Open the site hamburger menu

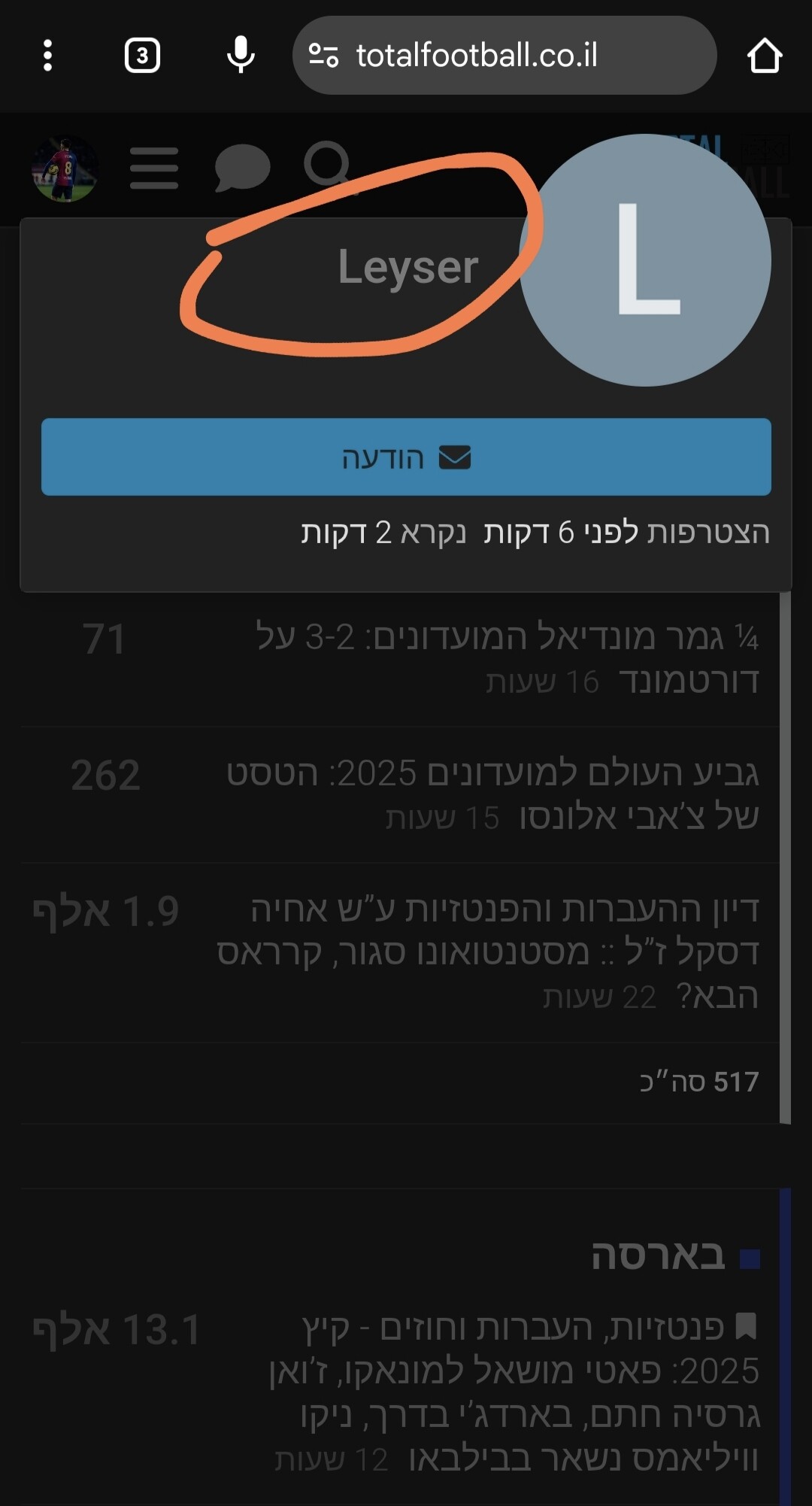click(154, 168)
